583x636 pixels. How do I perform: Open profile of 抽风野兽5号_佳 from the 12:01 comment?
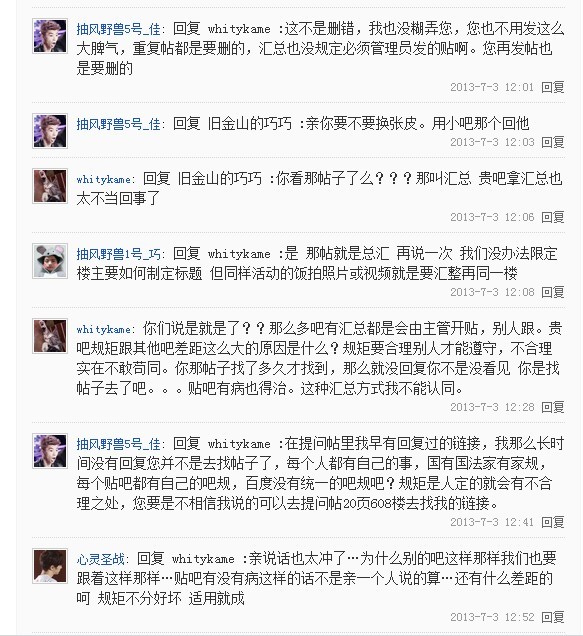click(118, 29)
